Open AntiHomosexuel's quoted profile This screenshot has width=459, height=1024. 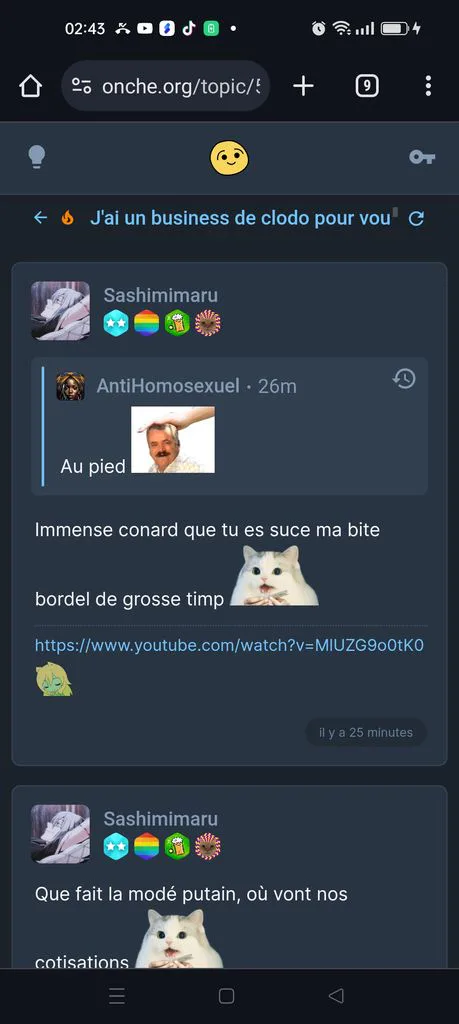(x=168, y=386)
